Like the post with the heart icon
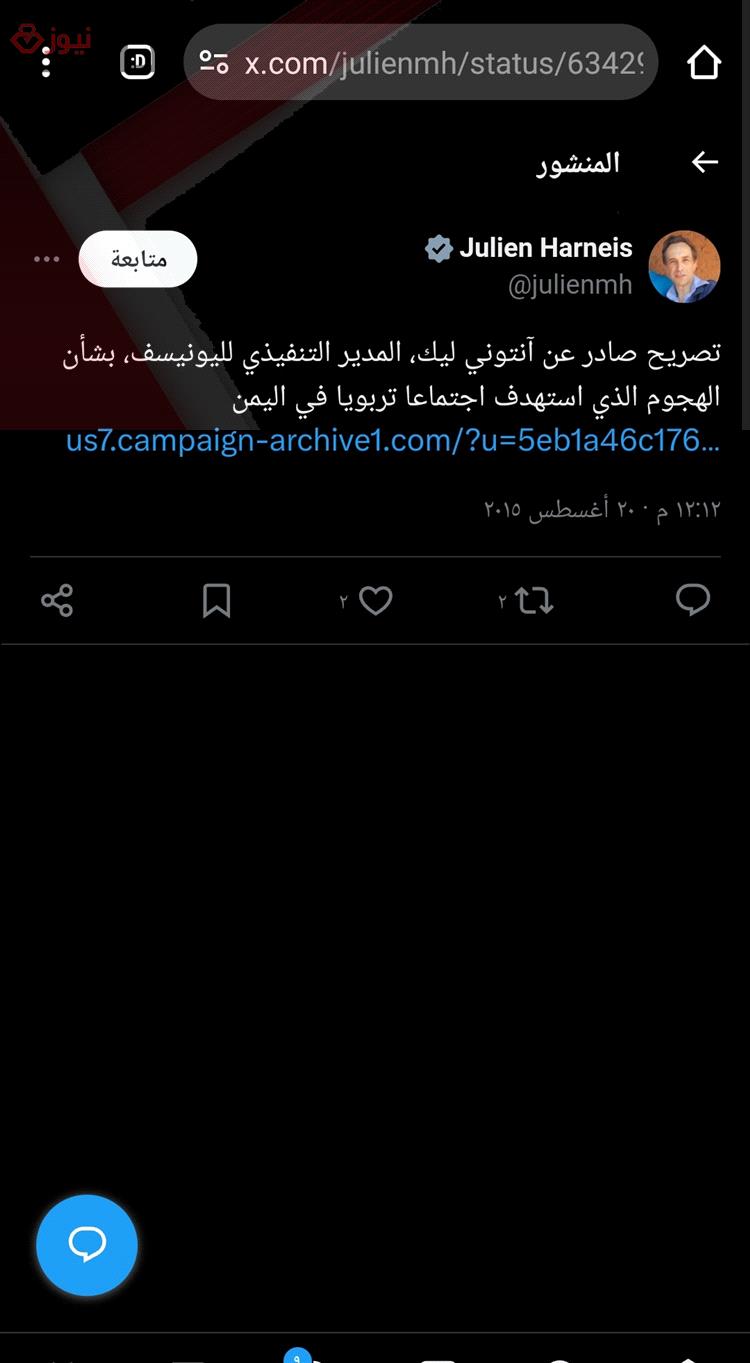This screenshot has height=1363, width=750. click(x=375, y=600)
